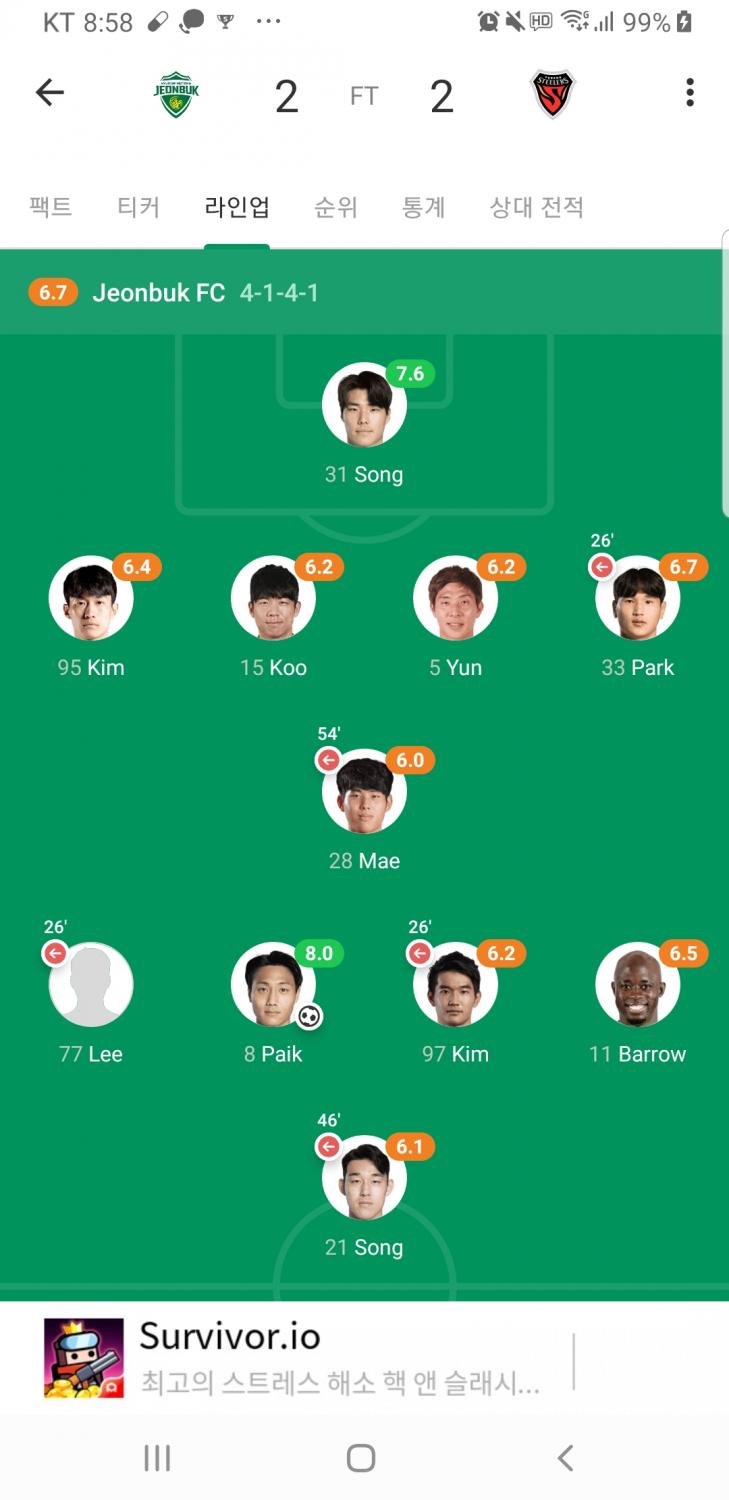This screenshot has height=1500, width=729.
Task: Open the Pohang Steelers team logo
Action: (x=552, y=95)
